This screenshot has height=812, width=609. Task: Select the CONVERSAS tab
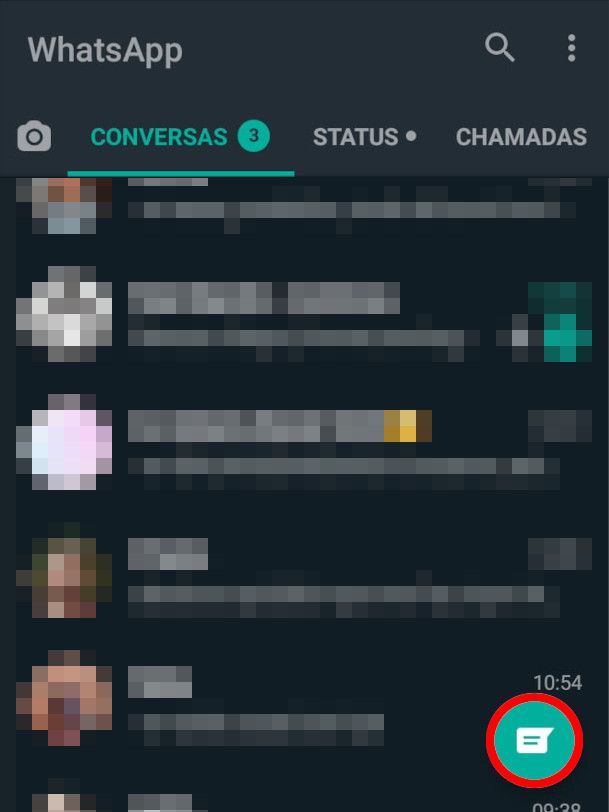coord(180,137)
